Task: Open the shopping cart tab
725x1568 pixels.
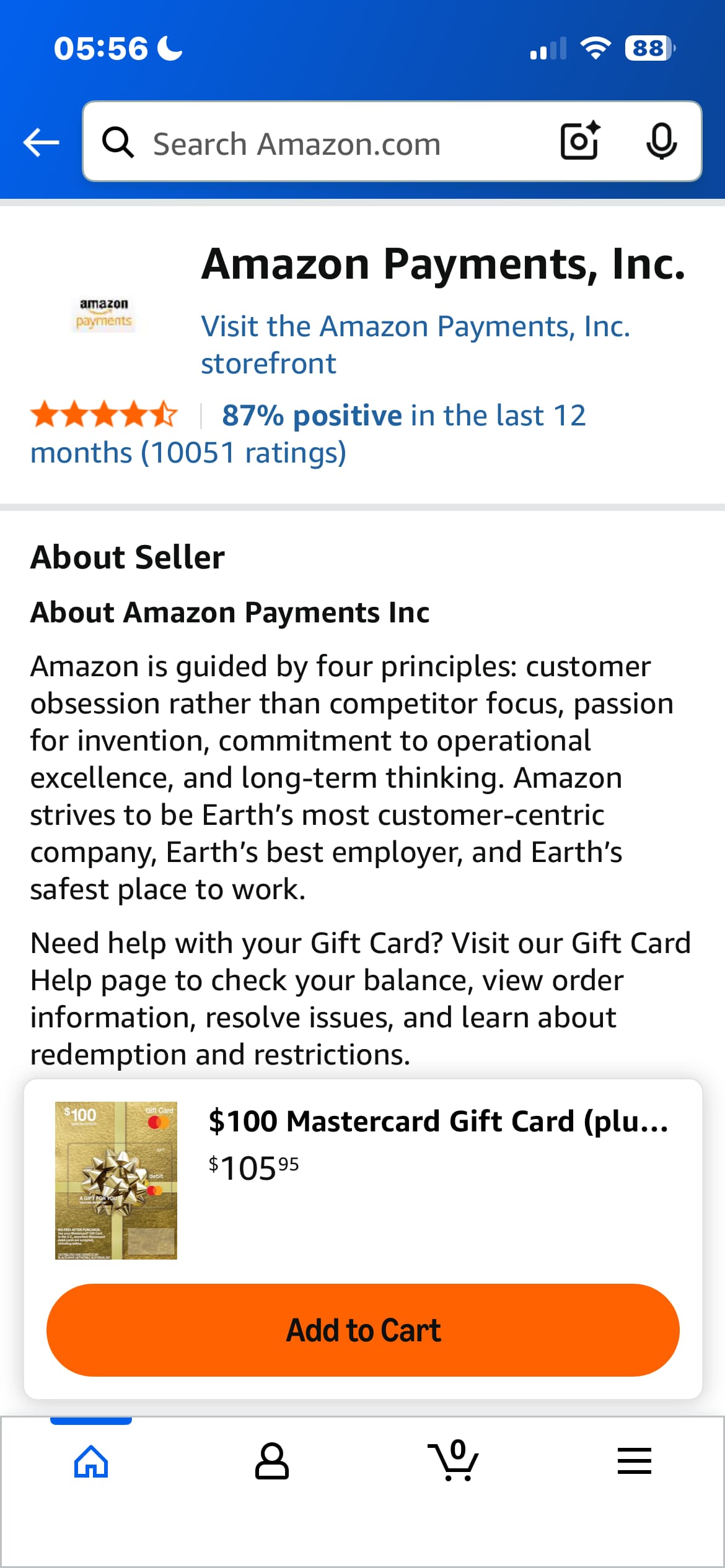Action: click(x=454, y=1461)
